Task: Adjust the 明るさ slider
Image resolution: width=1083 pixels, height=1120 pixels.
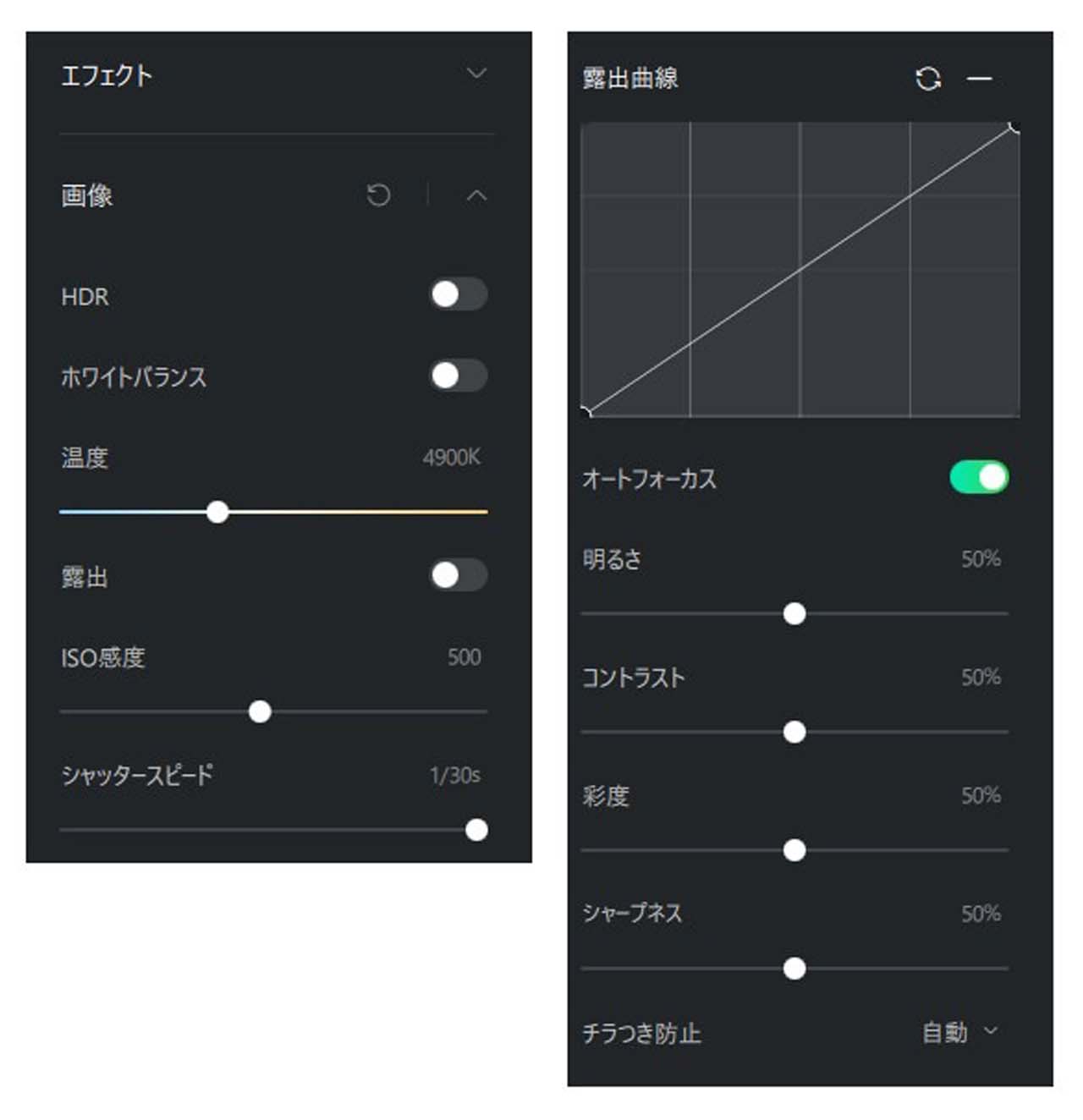Action: (794, 613)
